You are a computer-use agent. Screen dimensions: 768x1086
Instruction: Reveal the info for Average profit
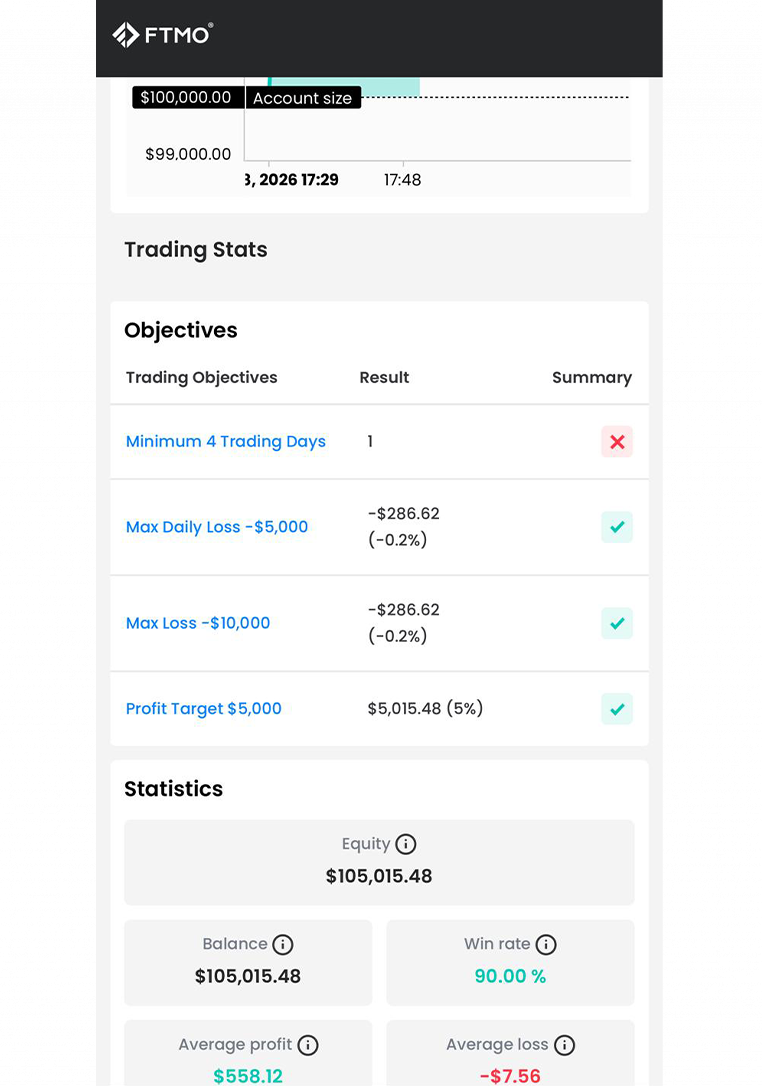pyautogui.click(x=308, y=1045)
